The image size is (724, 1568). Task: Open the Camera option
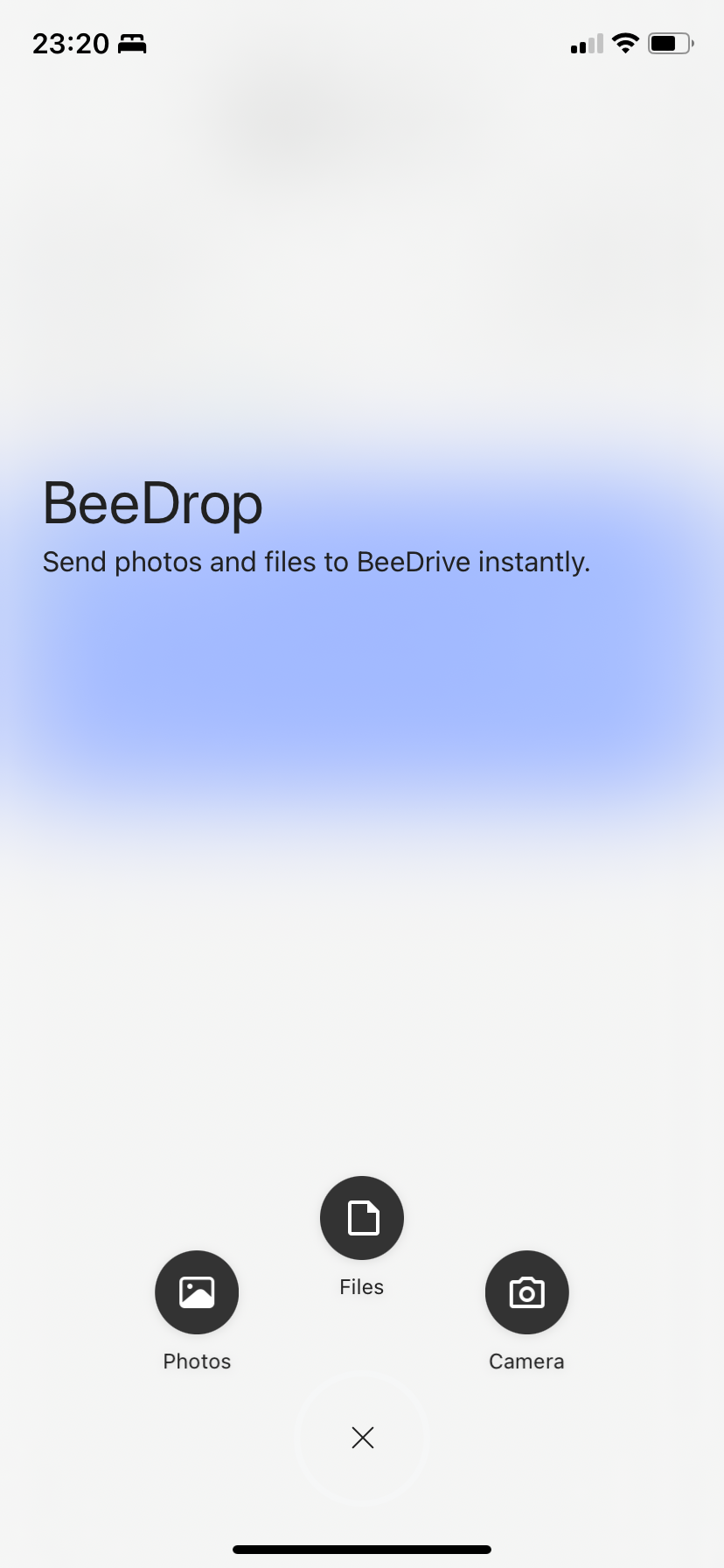click(x=526, y=1291)
